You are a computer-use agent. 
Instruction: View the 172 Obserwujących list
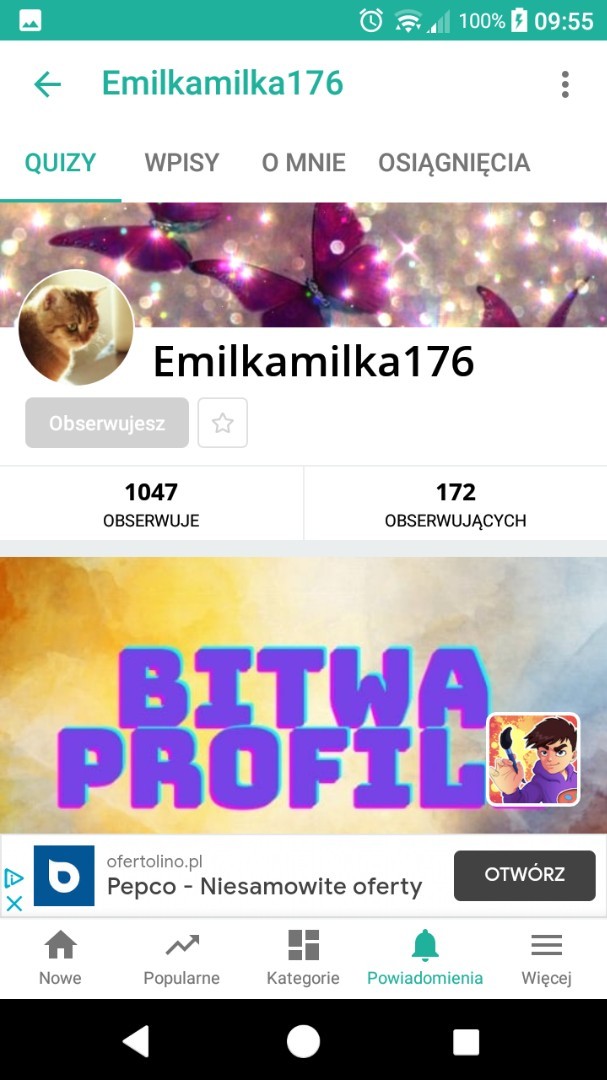pos(455,504)
